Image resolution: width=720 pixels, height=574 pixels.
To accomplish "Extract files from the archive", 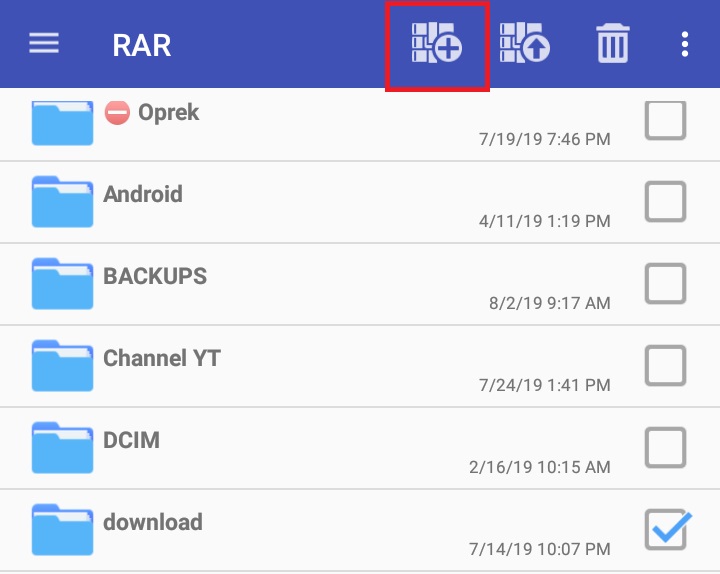I will point(525,44).
